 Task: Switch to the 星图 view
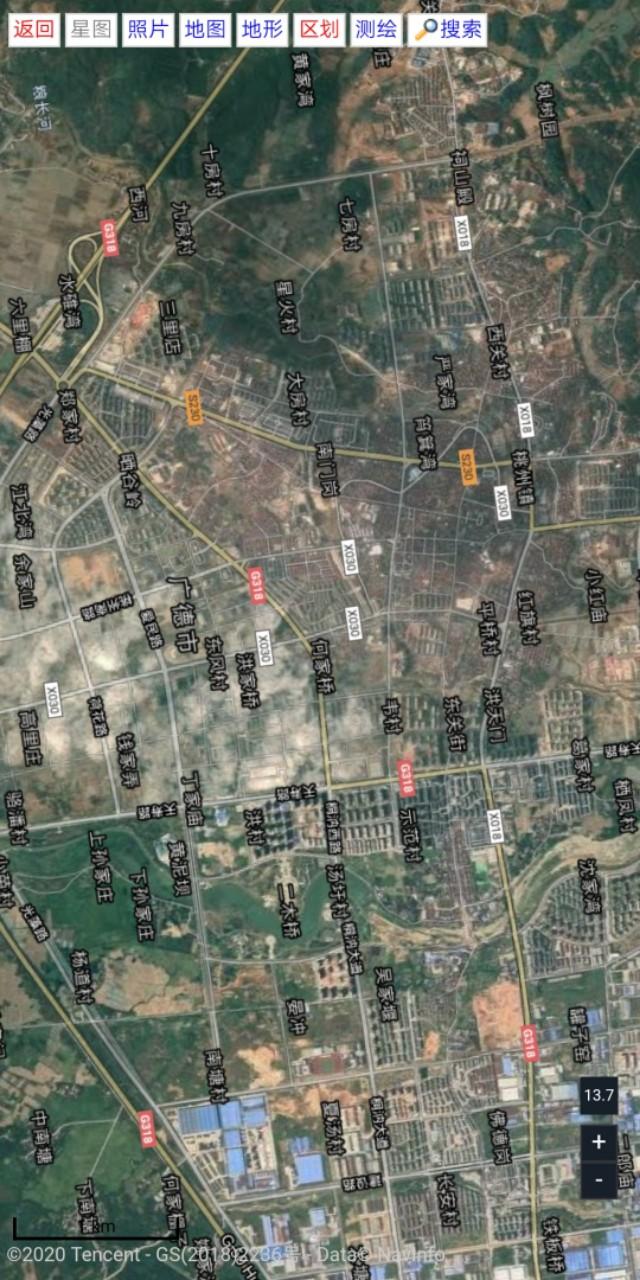point(91,30)
